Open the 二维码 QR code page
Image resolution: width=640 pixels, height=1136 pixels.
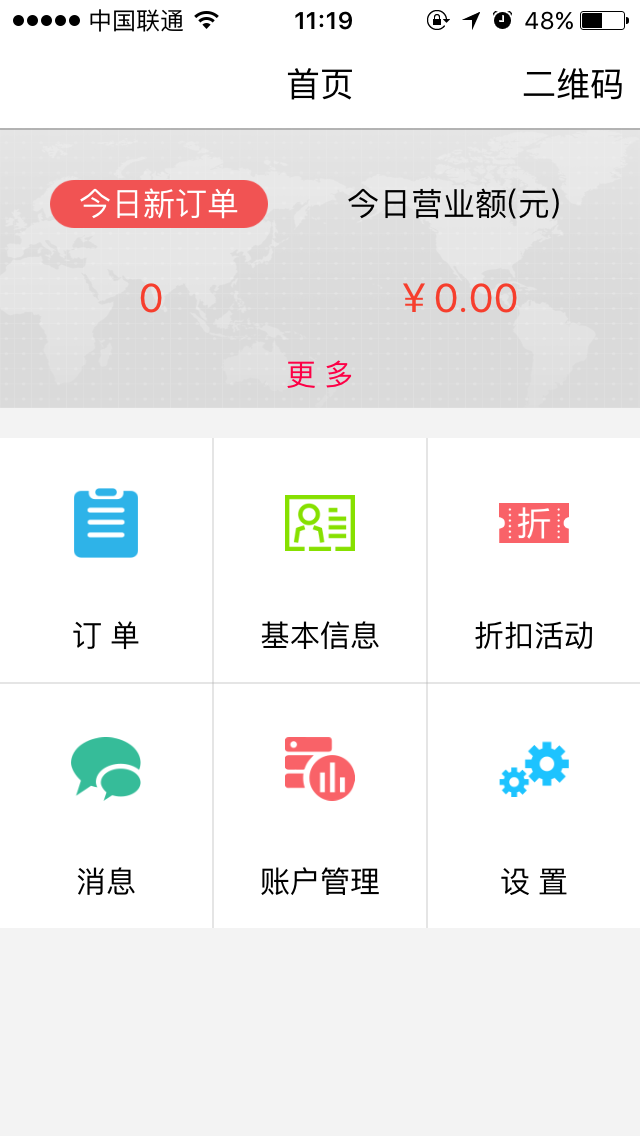point(573,85)
